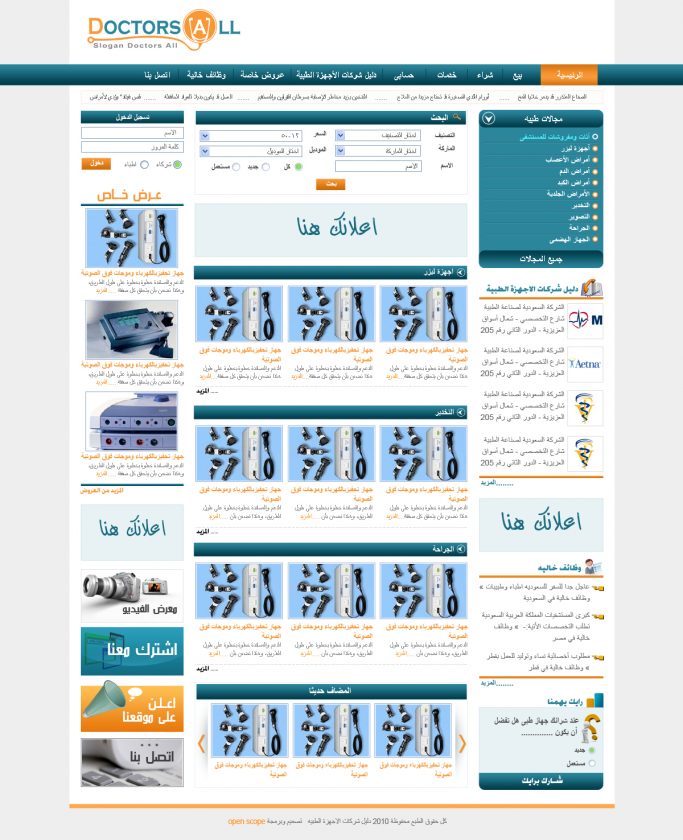
Task: Focus the كلمة المرور password field
Action: tap(132, 147)
